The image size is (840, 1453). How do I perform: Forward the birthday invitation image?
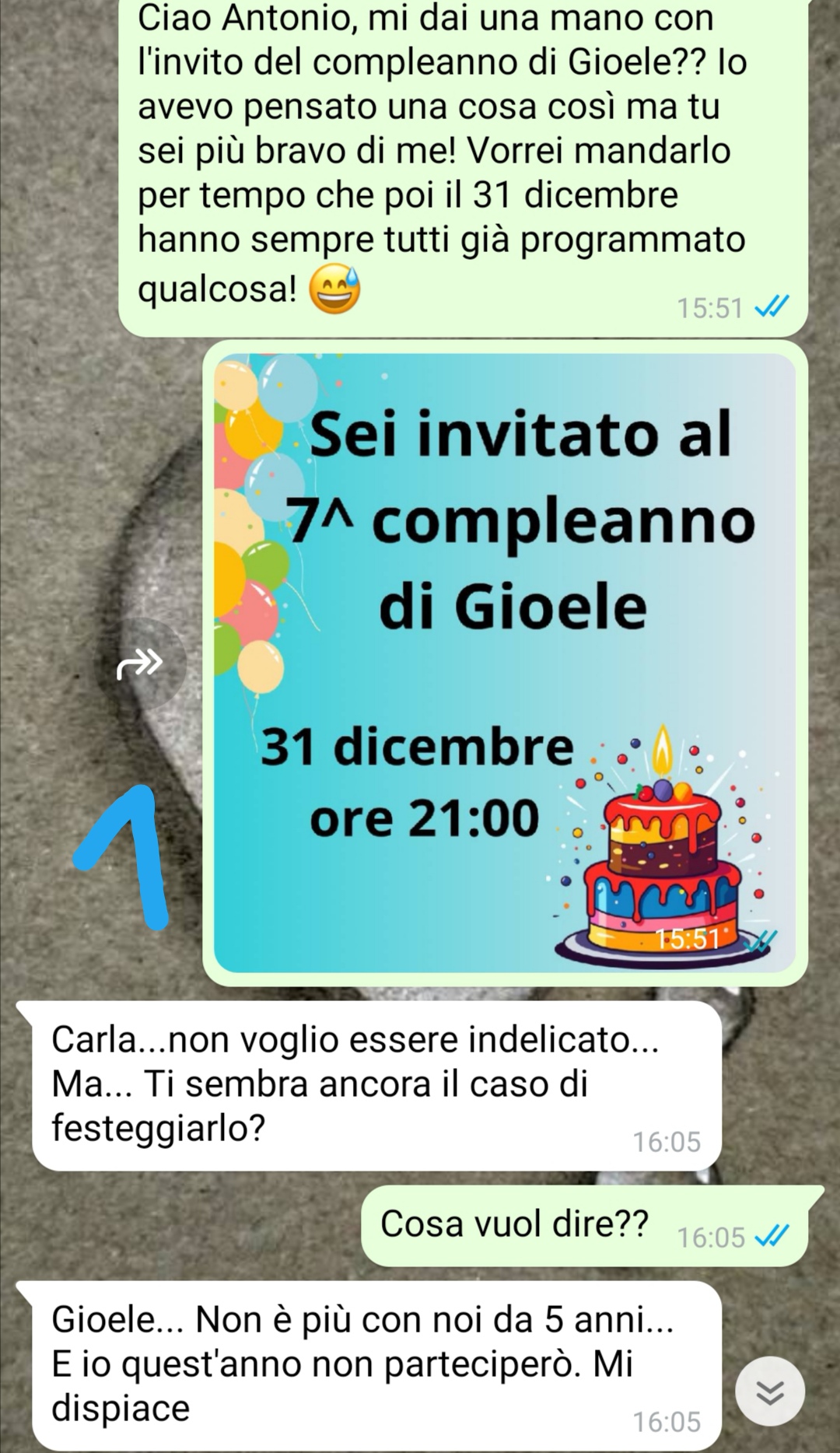click(x=141, y=663)
